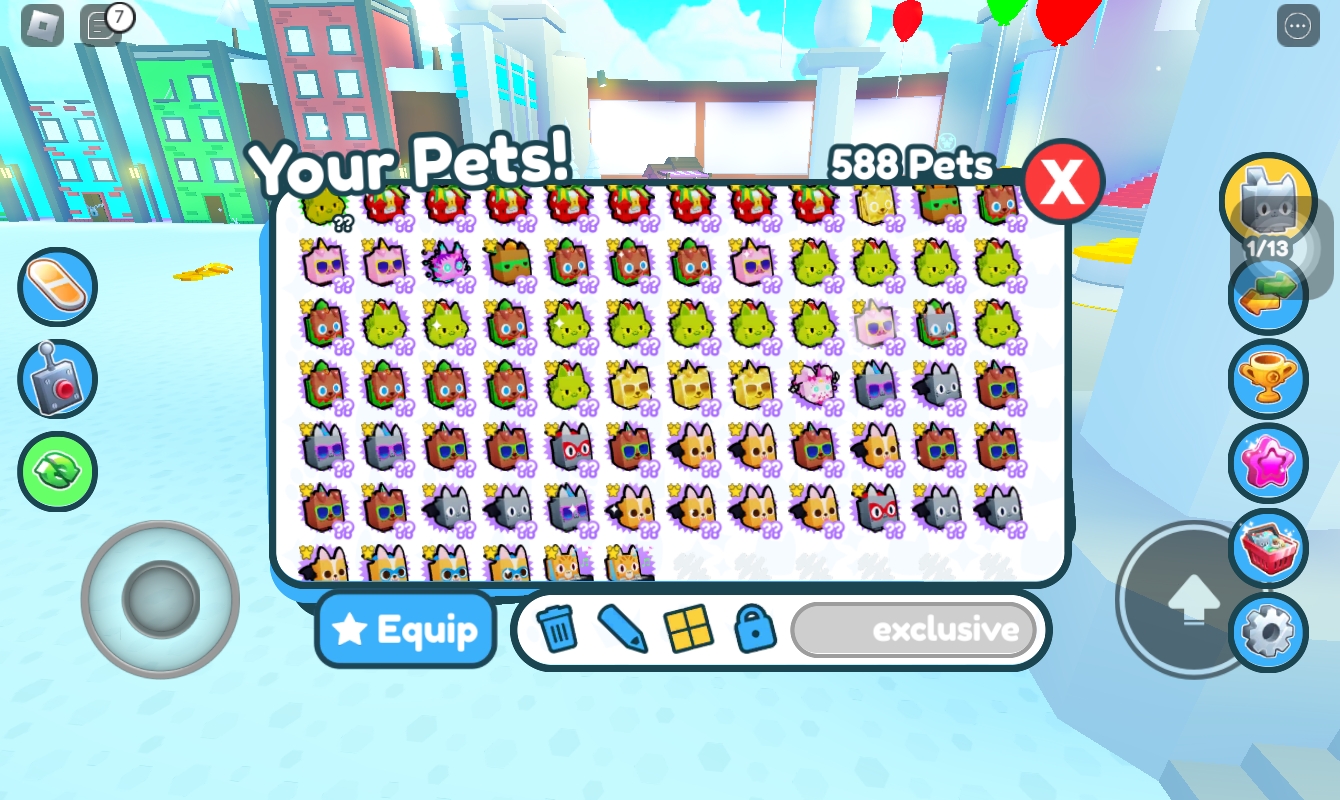
Task: Tap the search field showing exclusive
Action: coord(914,630)
